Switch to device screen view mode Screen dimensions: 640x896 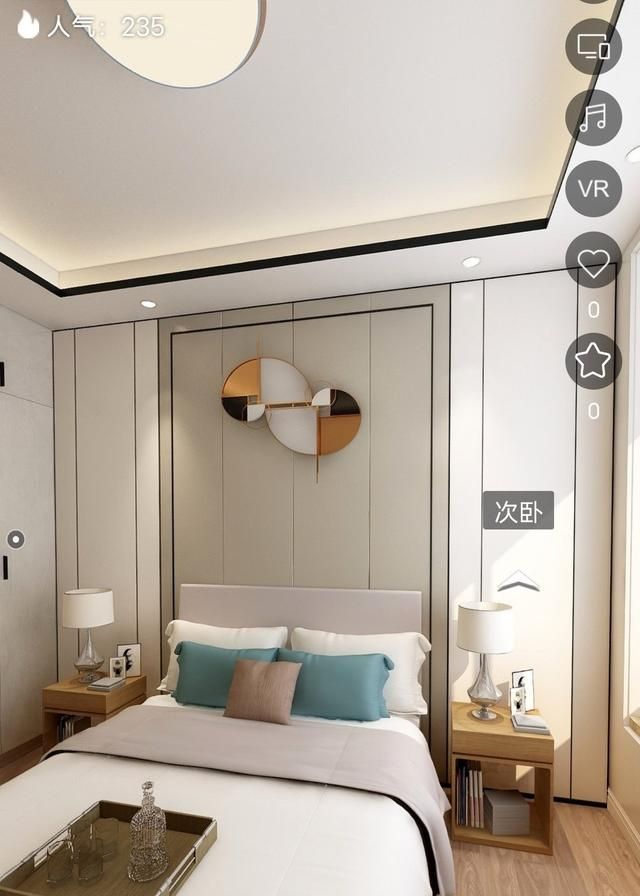coord(593,47)
